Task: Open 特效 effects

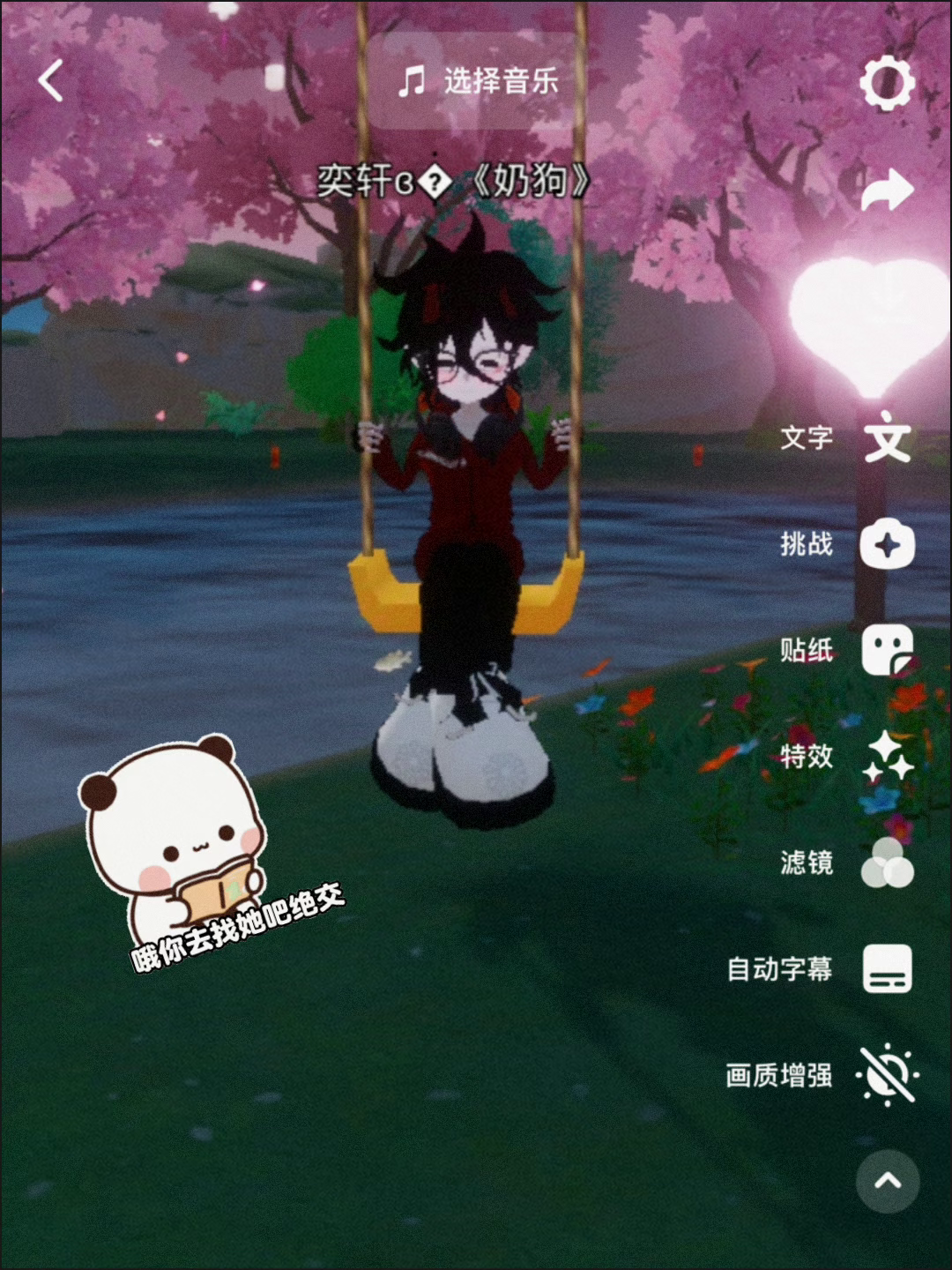Action: pos(887,757)
